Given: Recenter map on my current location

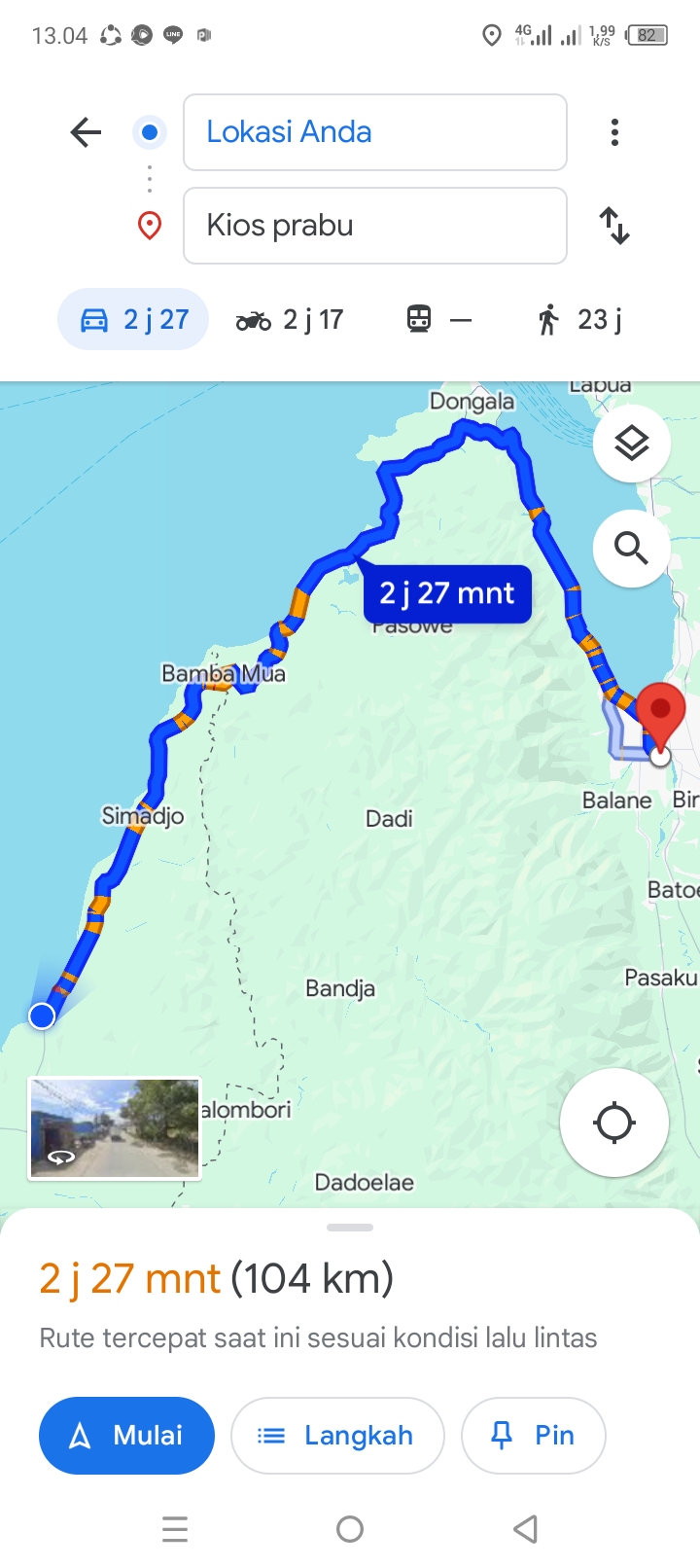Looking at the screenshot, I should tap(614, 1123).
